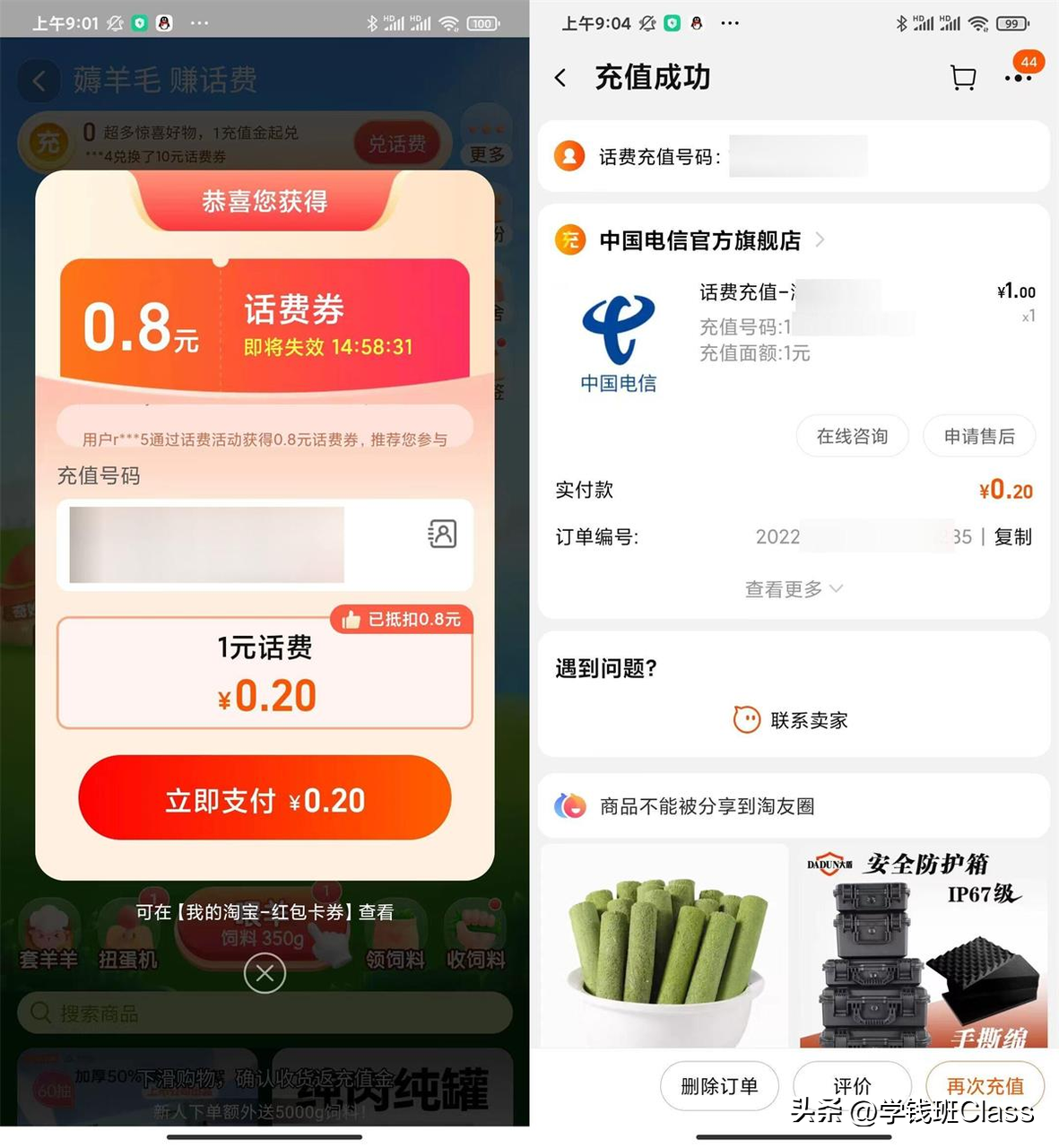Close the 恭喜您获得 coupon dialog
Image resolution: width=1059 pixels, height=1148 pixels.
tap(265, 973)
